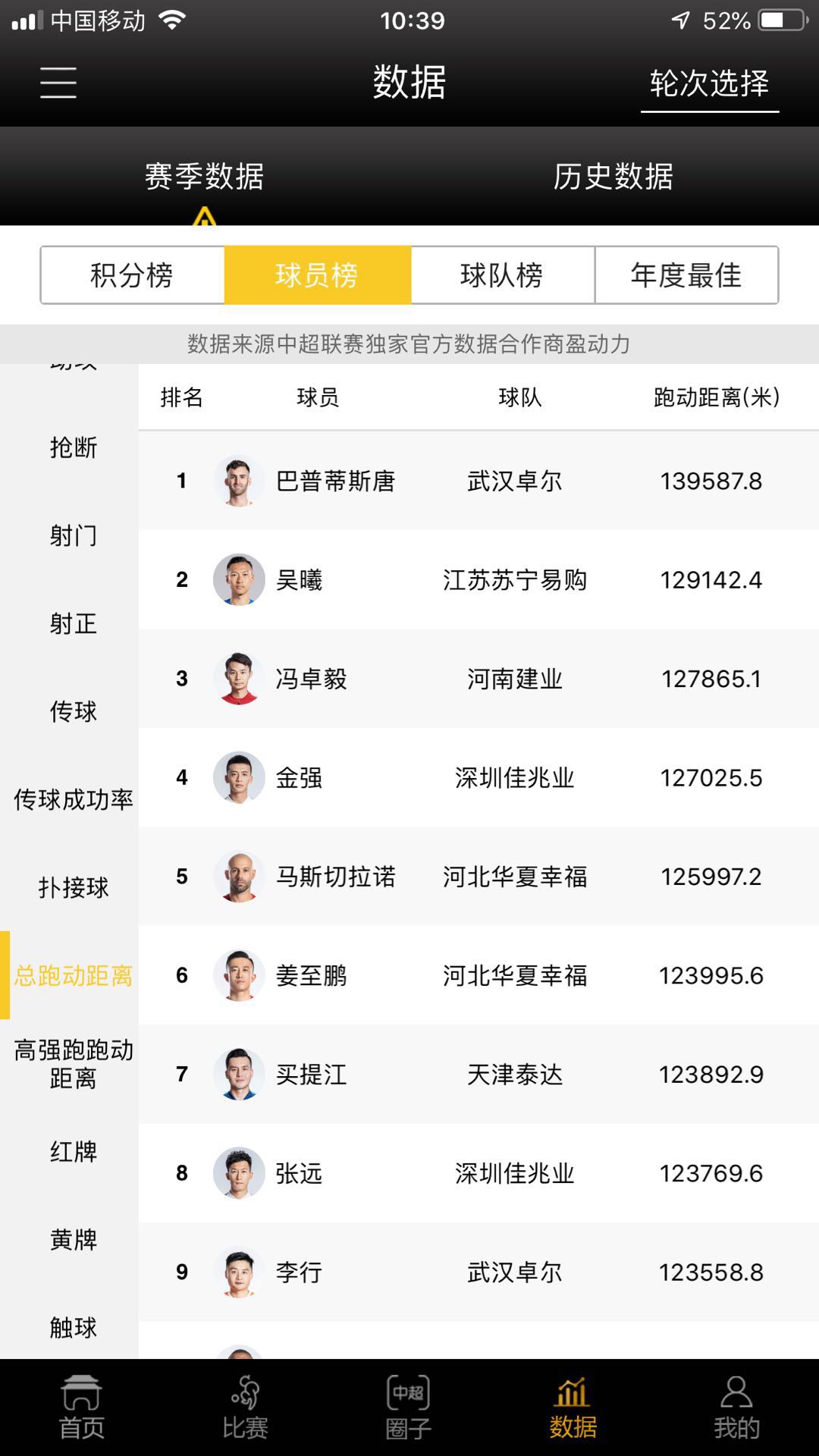Open 我的 profile tab
819x1456 pixels.
tap(737, 1407)
